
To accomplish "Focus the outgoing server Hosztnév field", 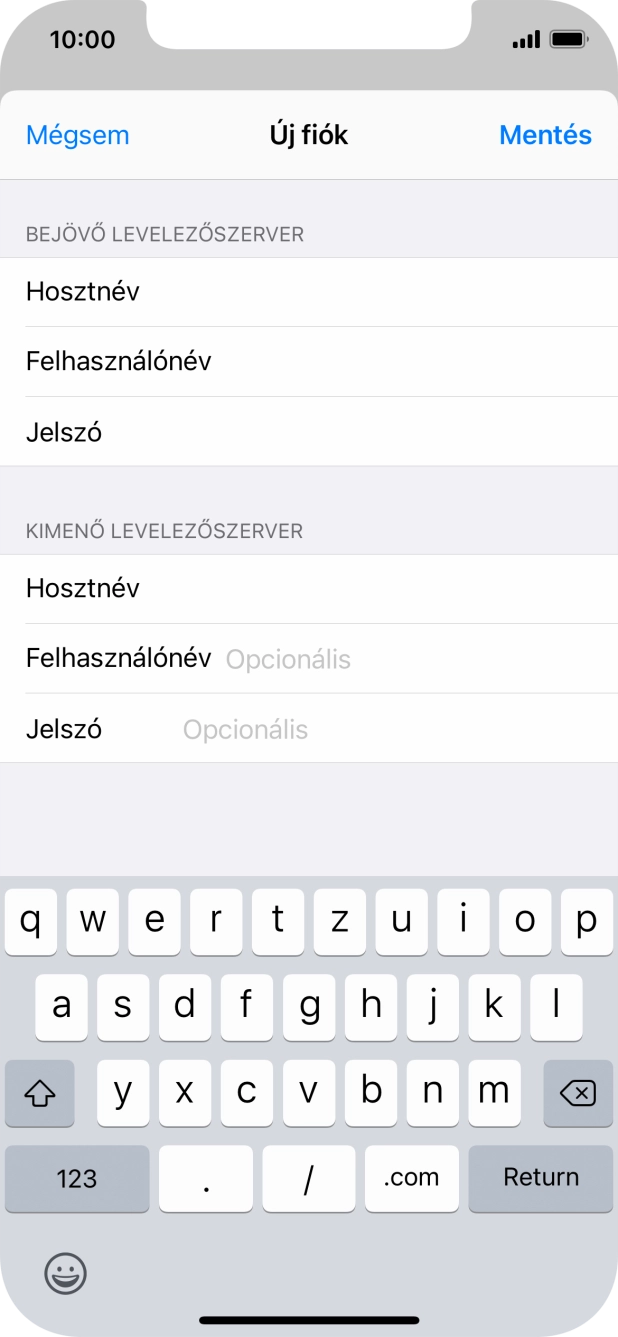I will point(380,588).
